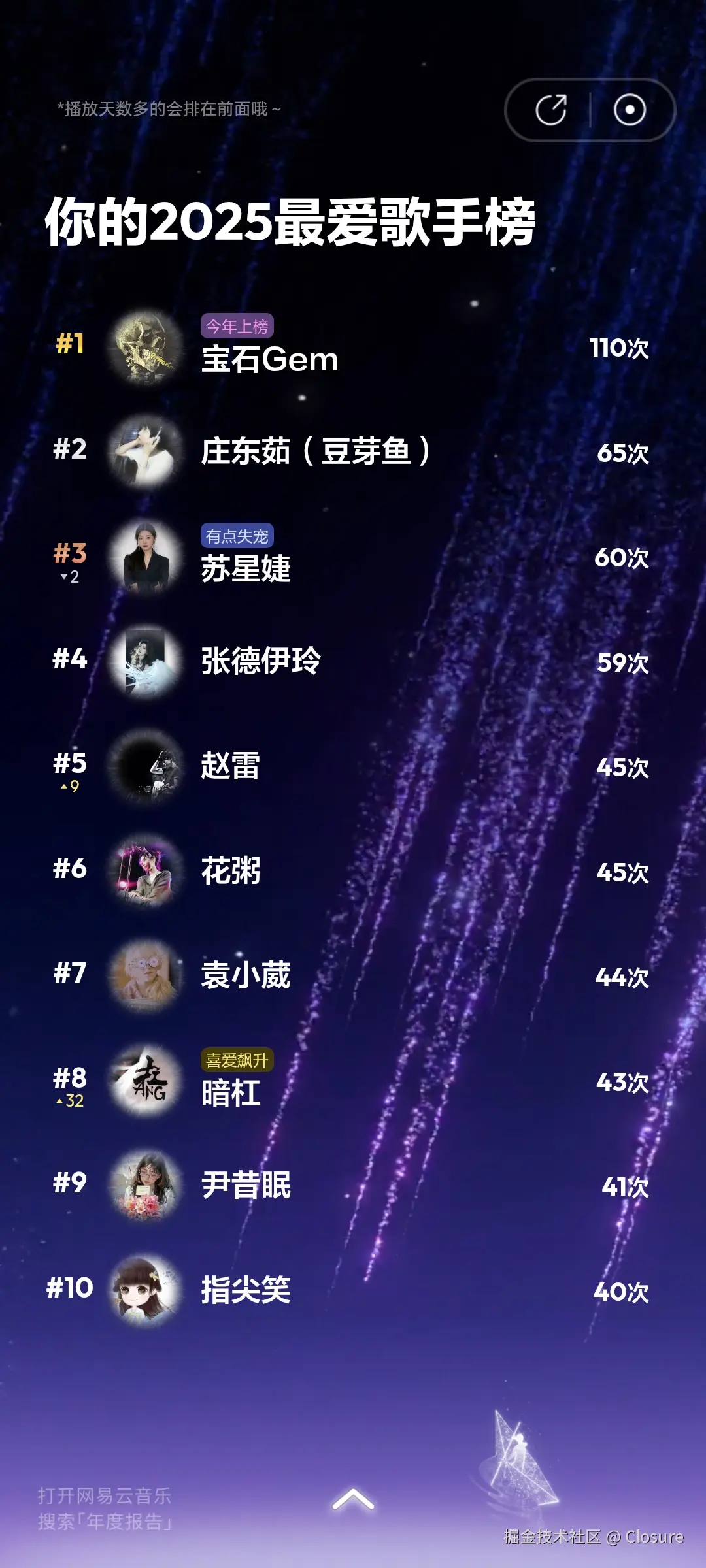Select 苏星婕's avatar at rank #3

[x=143, y=559]
